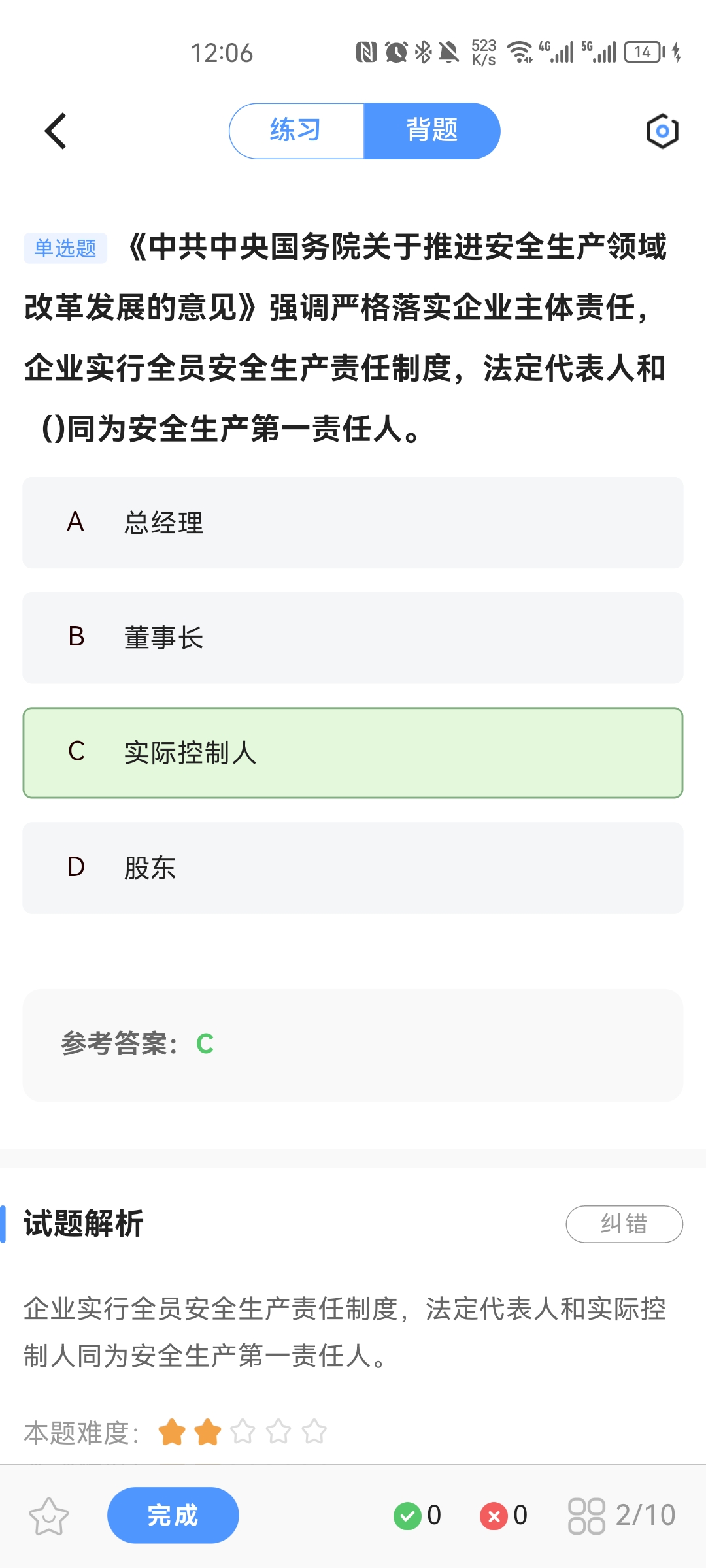Open the 2/10 question list grid

(622, 1516)
